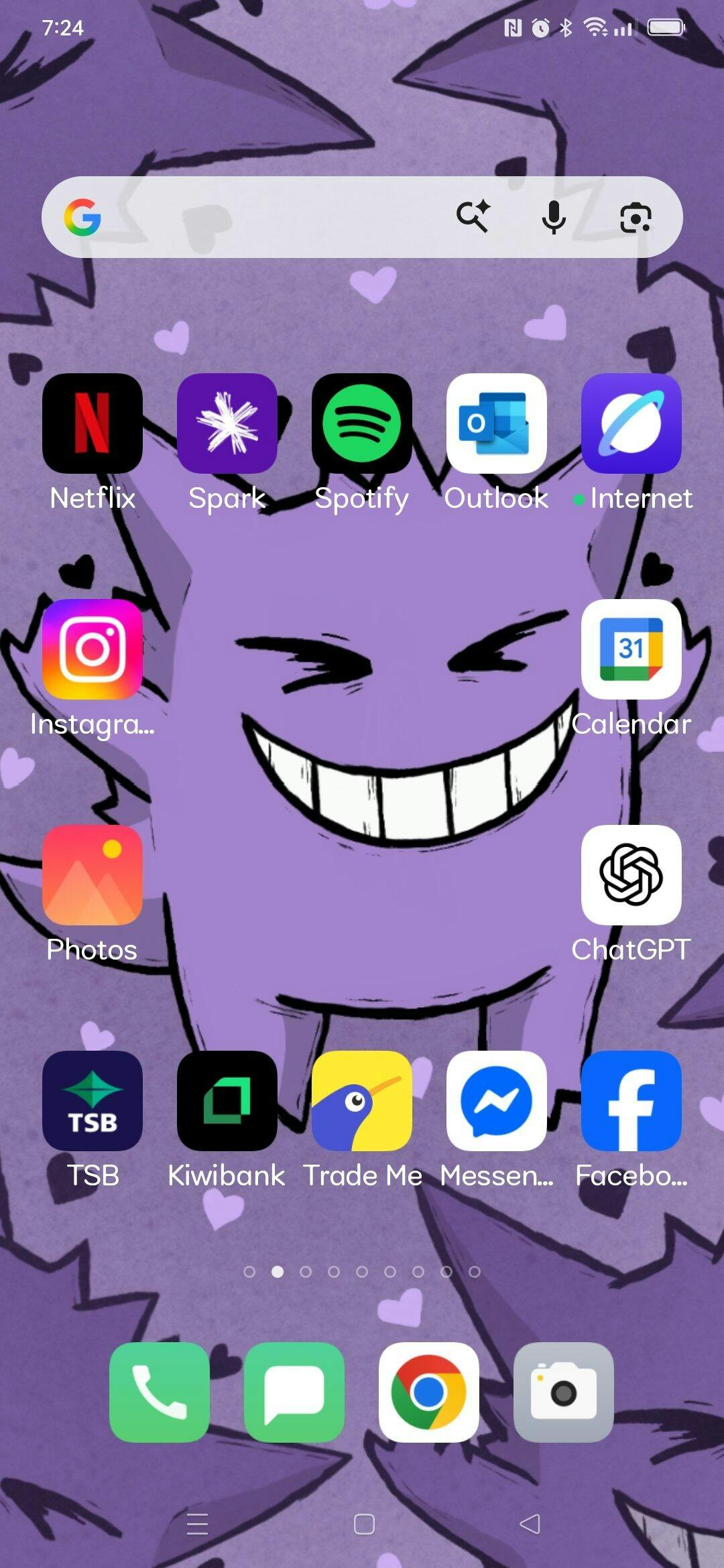This screenshot has width=724, height=1568.
Task: Start Google voice search with the microphone
Action: (x=554, y=217)
